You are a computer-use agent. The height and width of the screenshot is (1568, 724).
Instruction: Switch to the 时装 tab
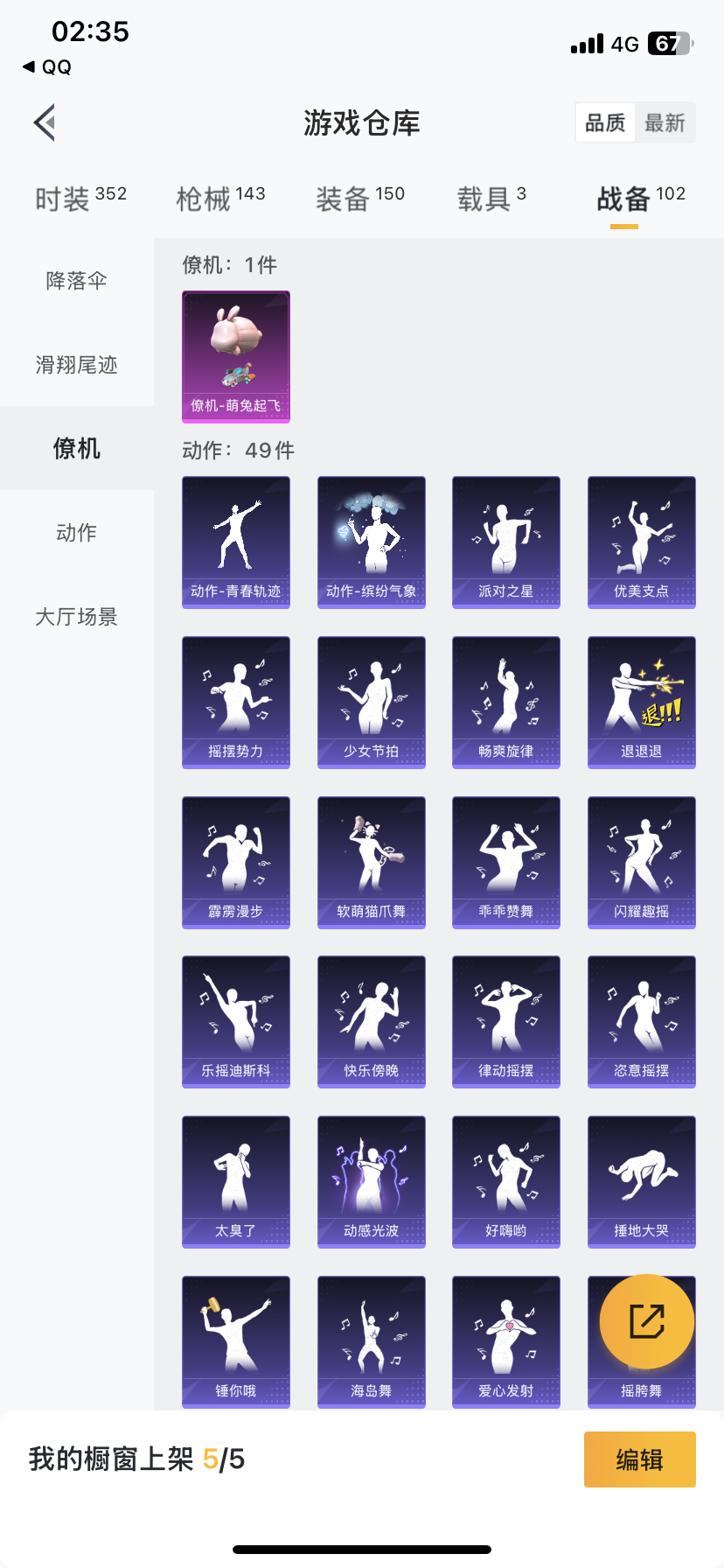coord(80,199)
